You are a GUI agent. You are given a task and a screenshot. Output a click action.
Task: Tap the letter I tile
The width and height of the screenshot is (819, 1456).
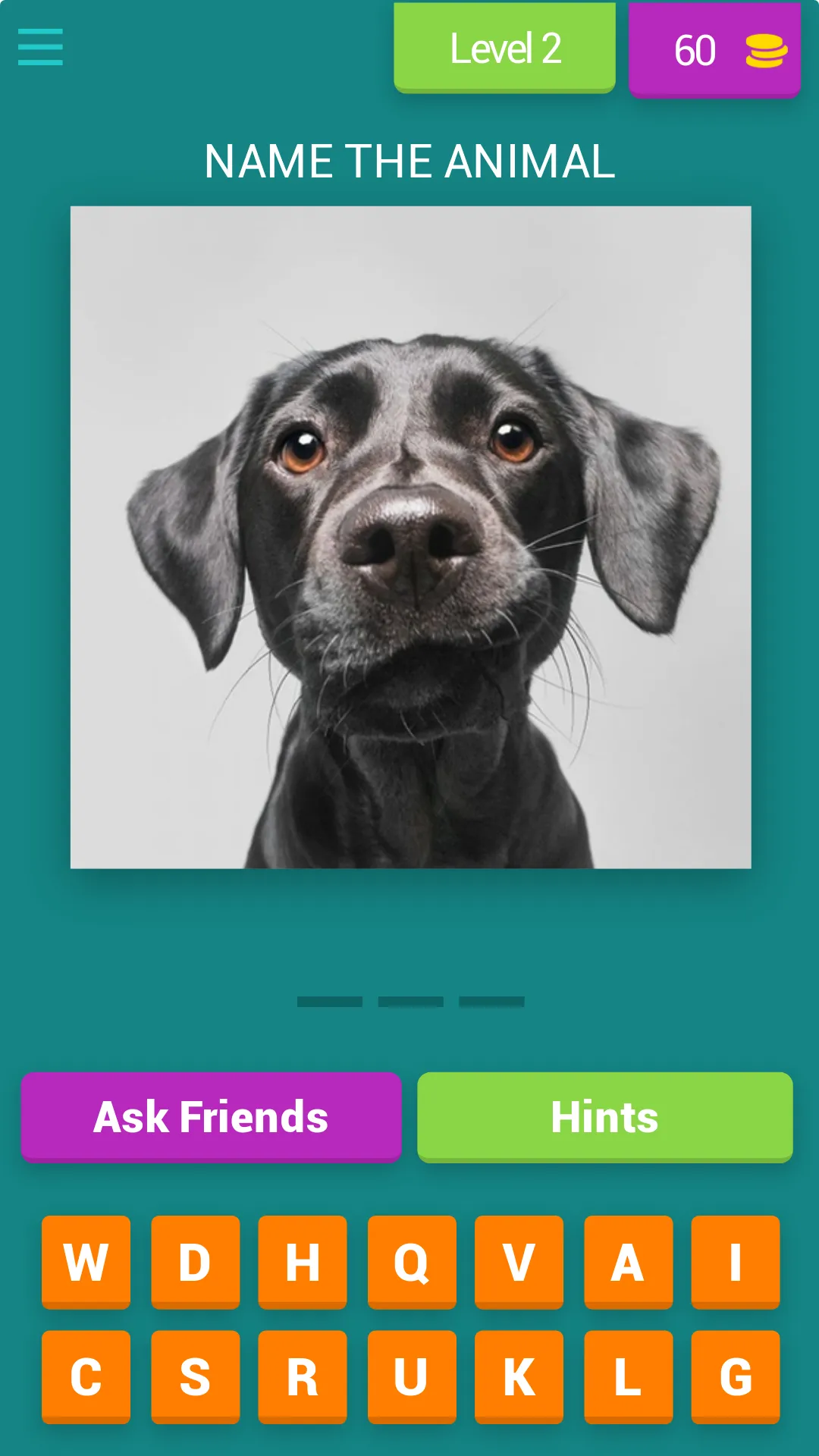coord(735,1262)
